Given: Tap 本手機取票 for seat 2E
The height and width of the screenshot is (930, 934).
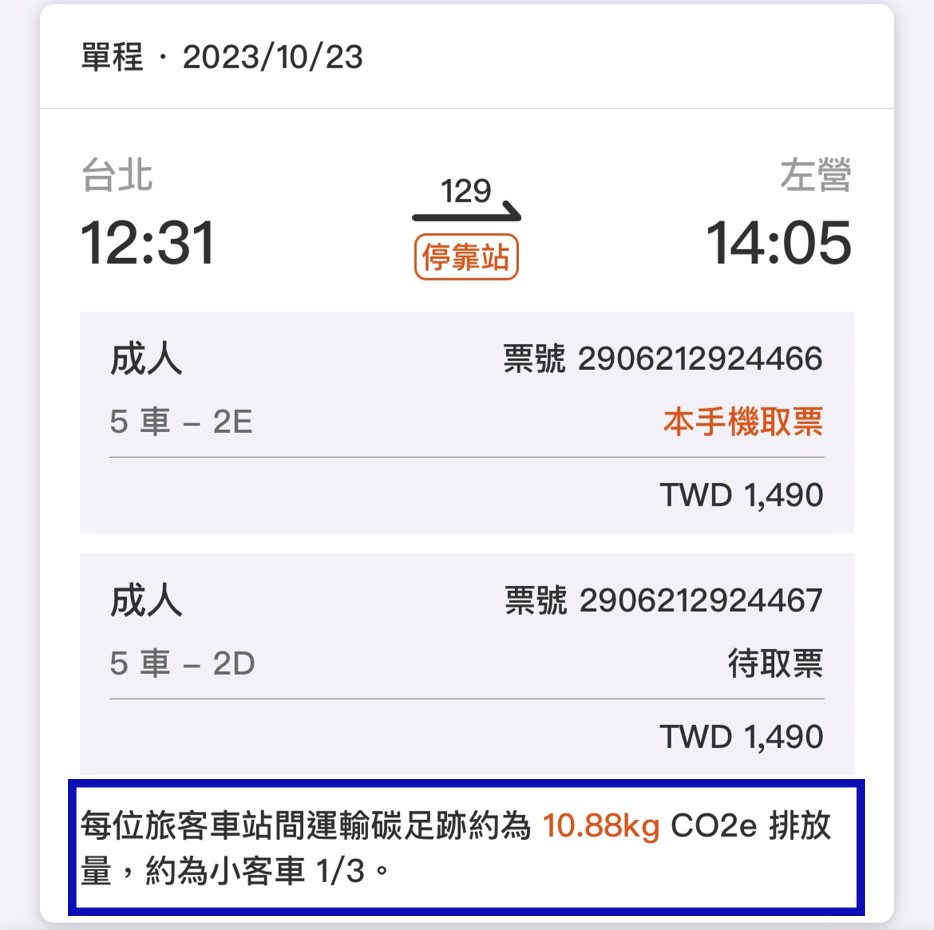Looking at the screenshot, I should point(742,422).
